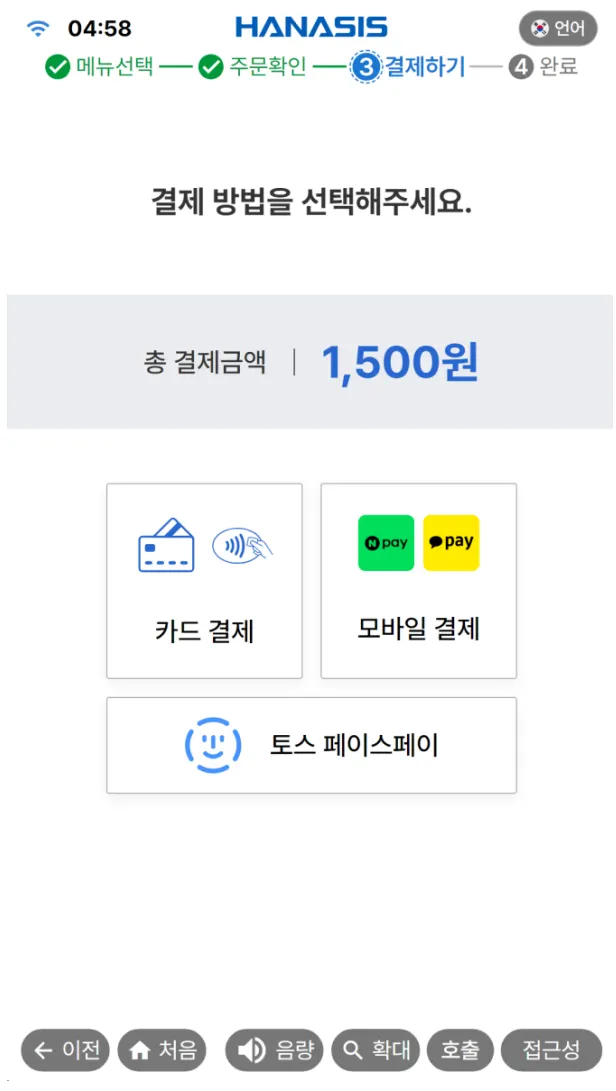Choose 모바일 결제 mobile payment
Viewport: 616px width, 1091px height.
[x=418, y=581]
